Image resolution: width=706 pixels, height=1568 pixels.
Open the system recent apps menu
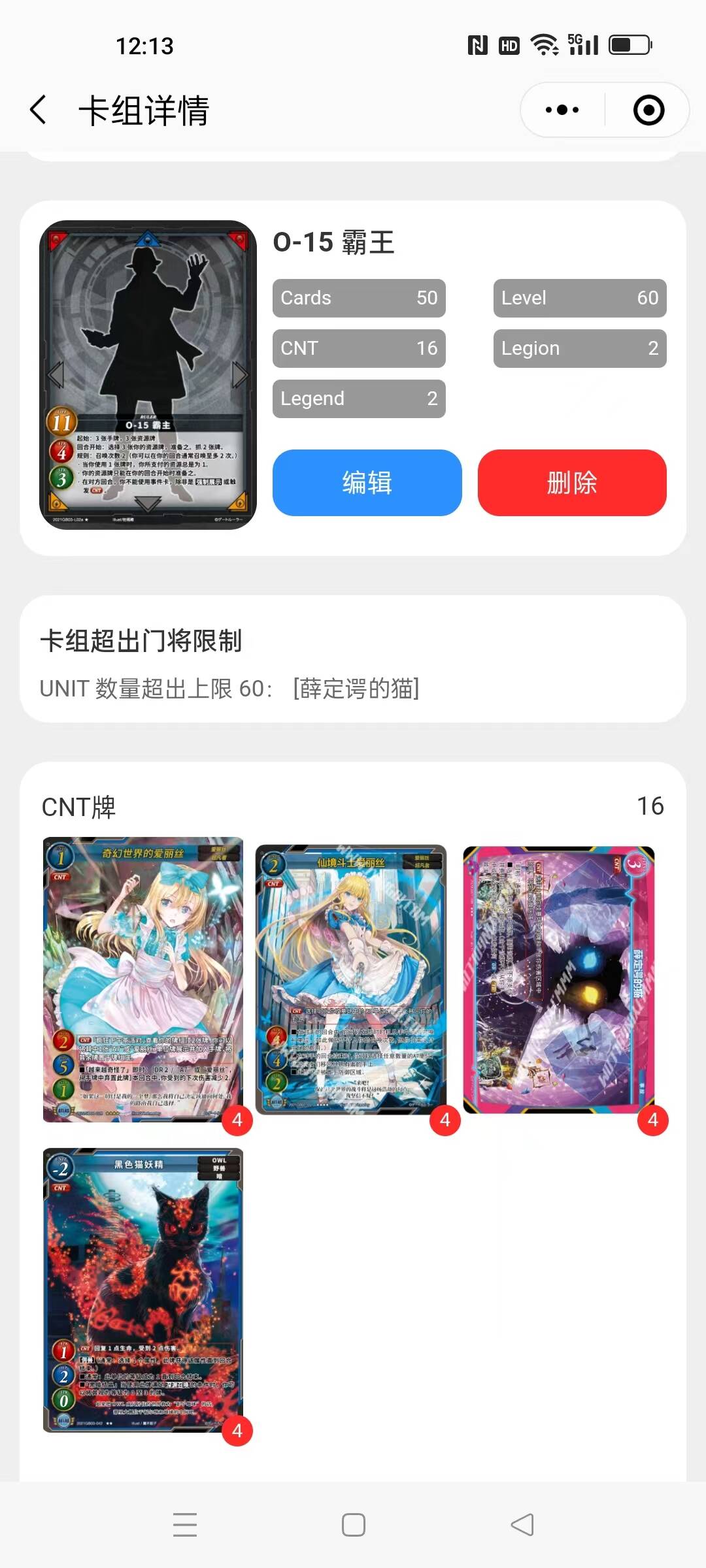point(185,1525)
